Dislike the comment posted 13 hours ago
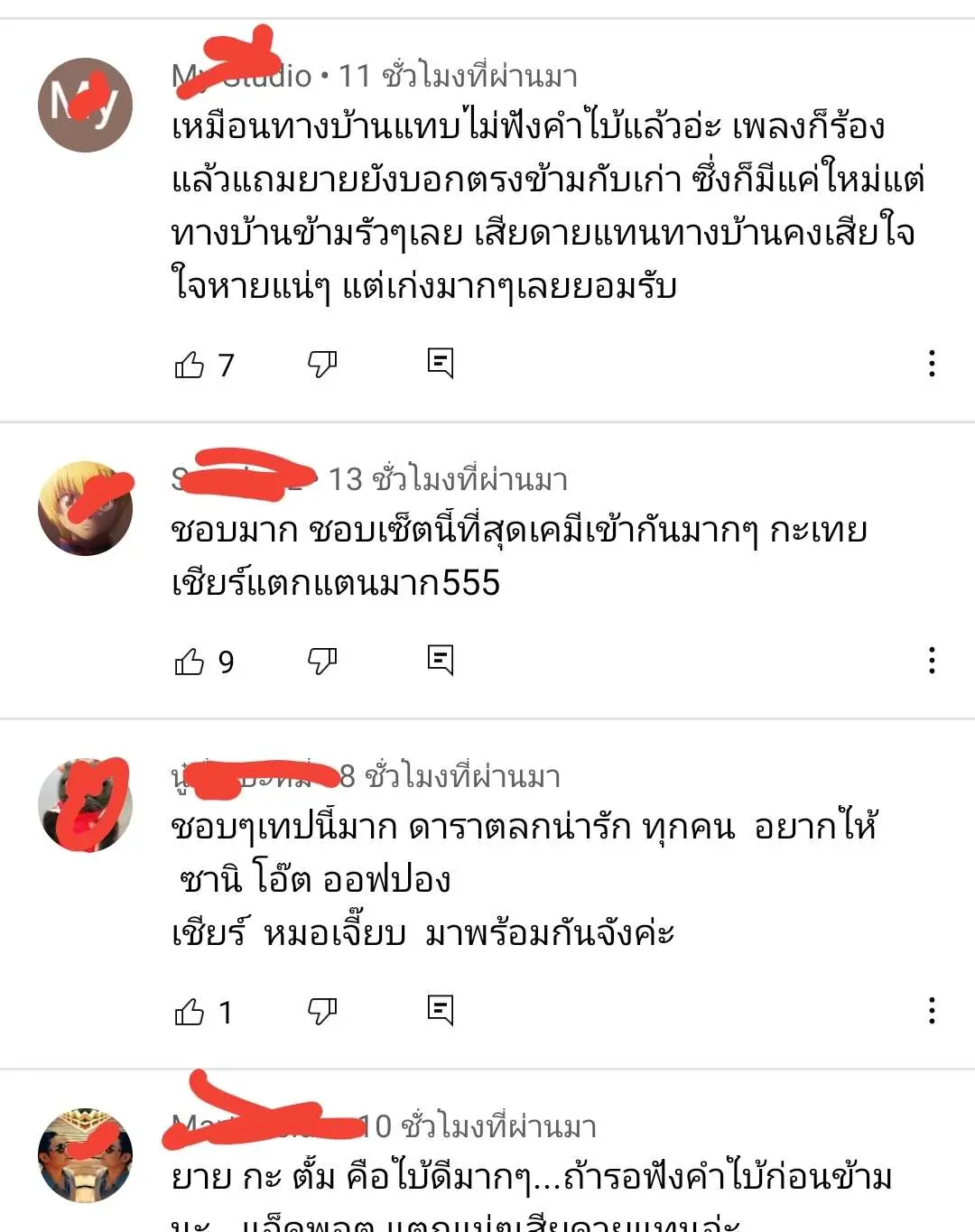Image resolution: width=975 pixels, height=1232 pixels. point(322,662)
